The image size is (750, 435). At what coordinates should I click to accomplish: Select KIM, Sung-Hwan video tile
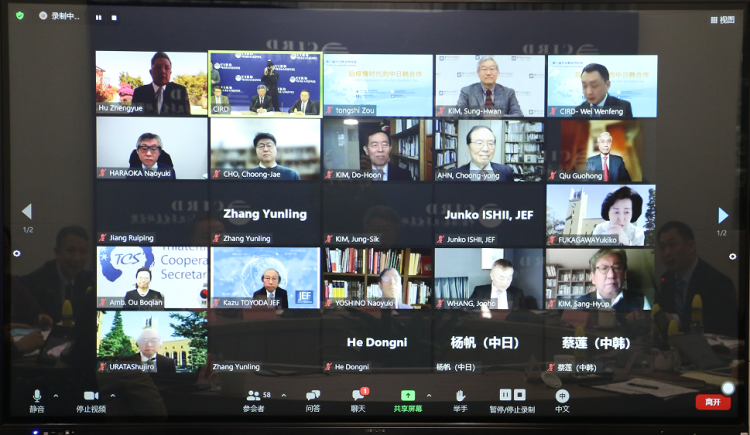point(490,85)
